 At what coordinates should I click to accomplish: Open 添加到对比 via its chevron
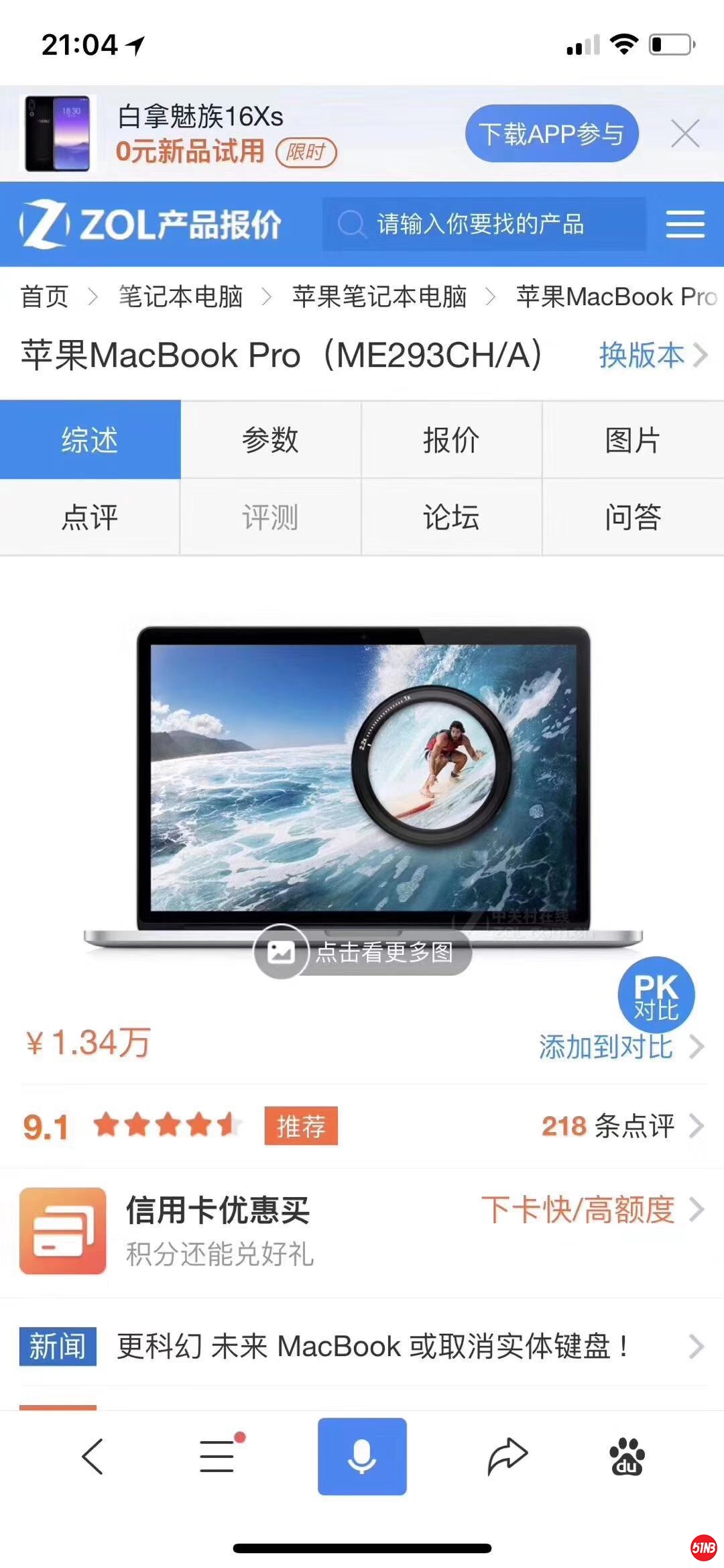coord(697,1046)
